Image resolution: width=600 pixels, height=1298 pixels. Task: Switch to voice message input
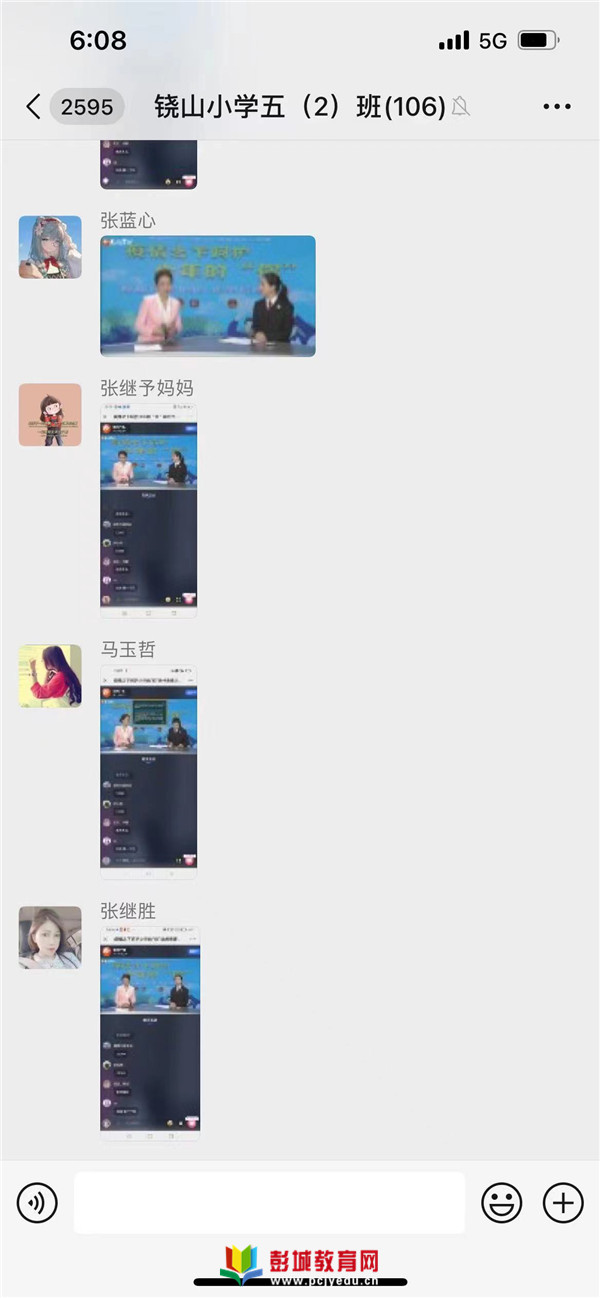tap(37, 1202)
